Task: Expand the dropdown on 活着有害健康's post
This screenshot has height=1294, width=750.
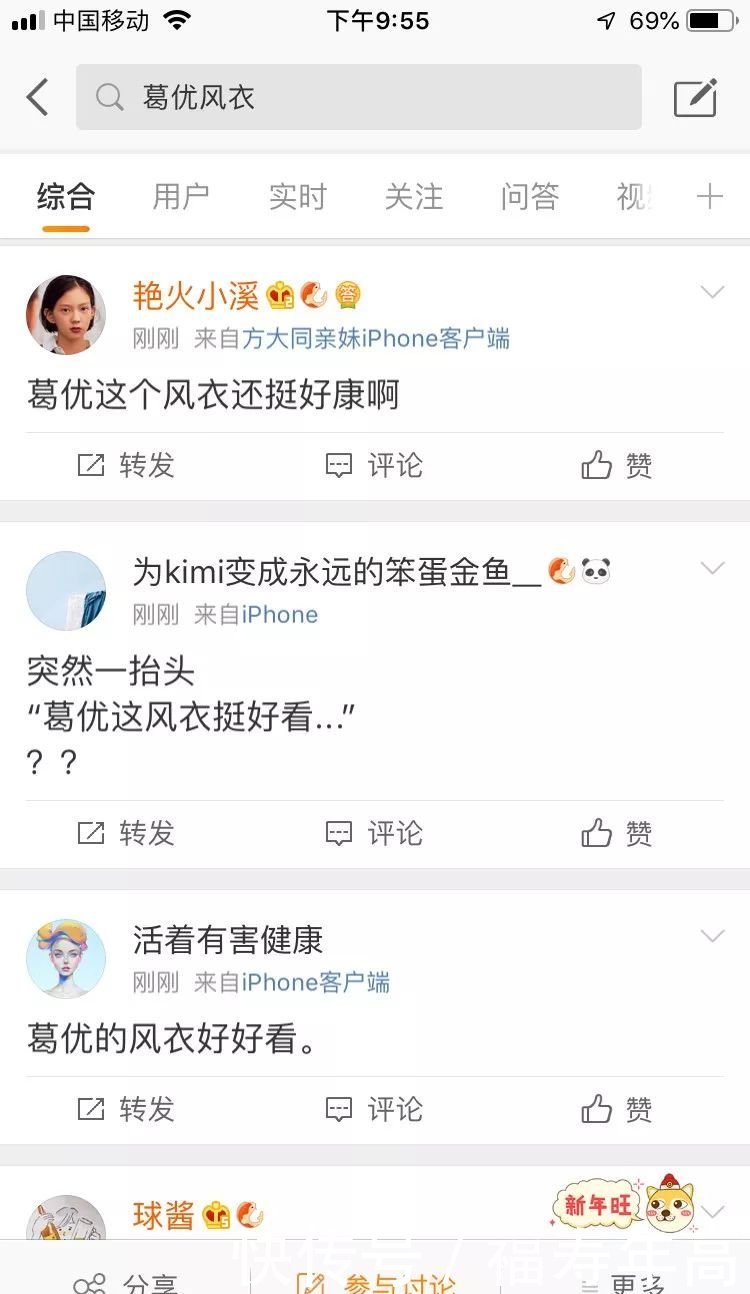Action: point(712,936)
